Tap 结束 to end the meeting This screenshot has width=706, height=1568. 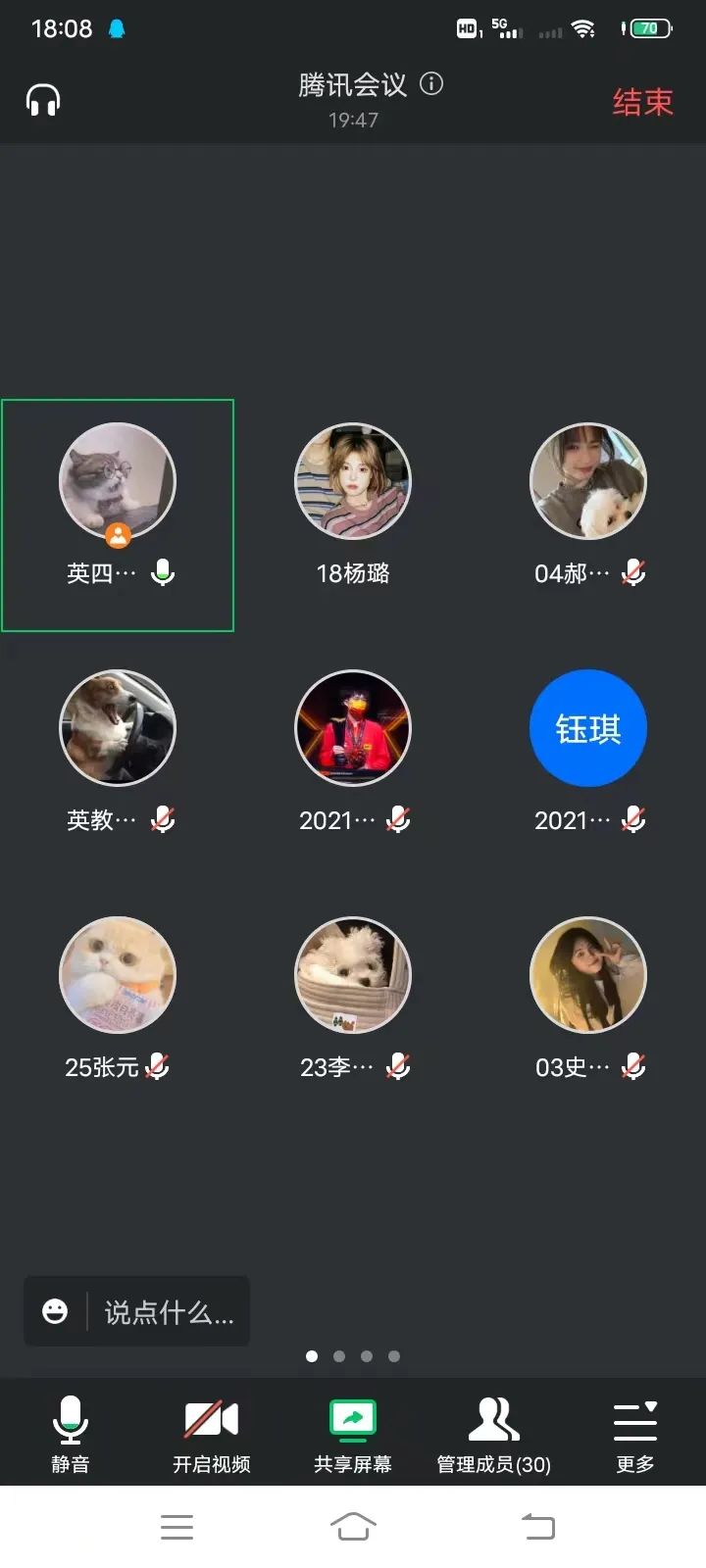[x=642, y=102]
